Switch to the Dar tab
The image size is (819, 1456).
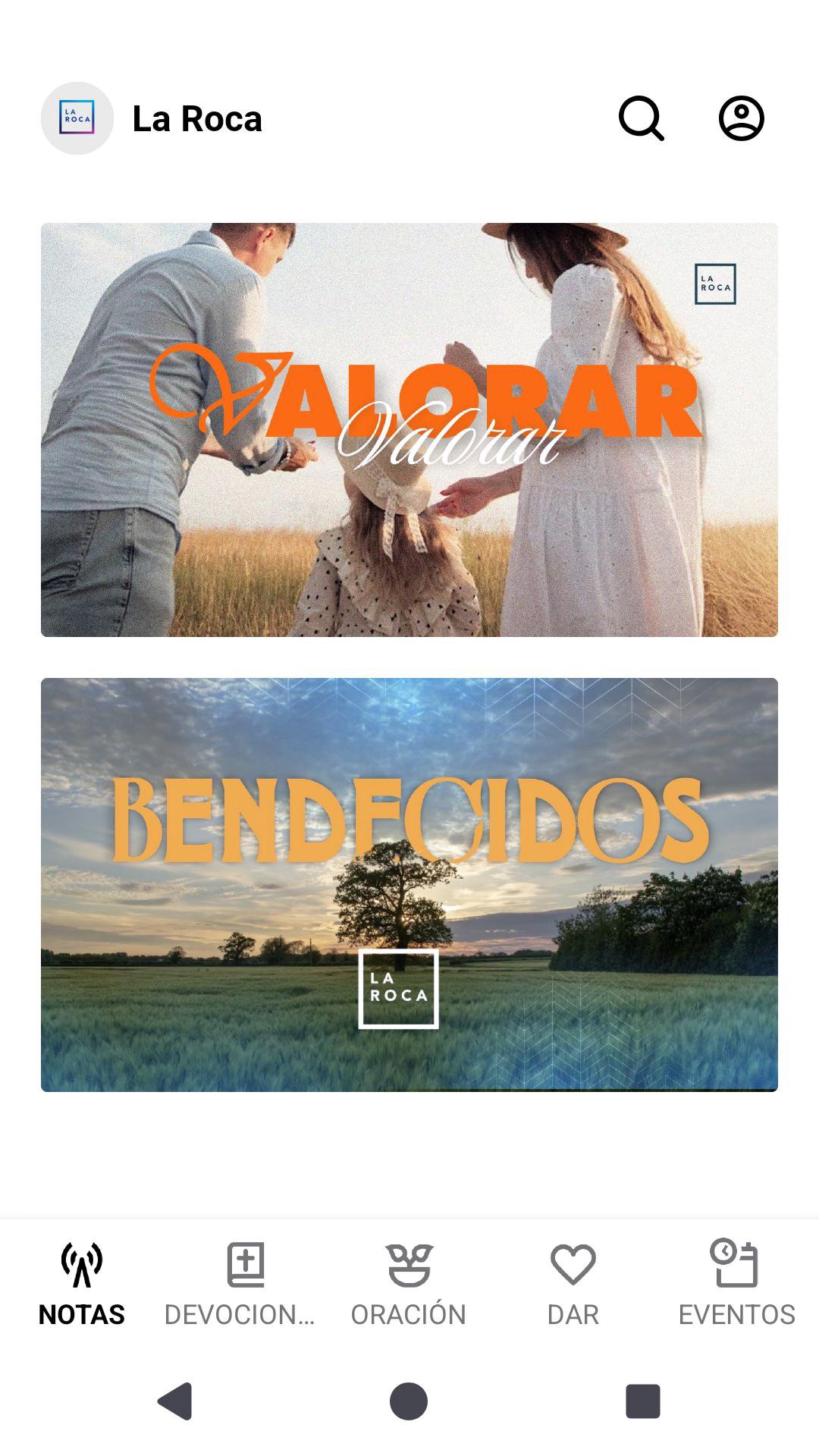coord(573,1285)
